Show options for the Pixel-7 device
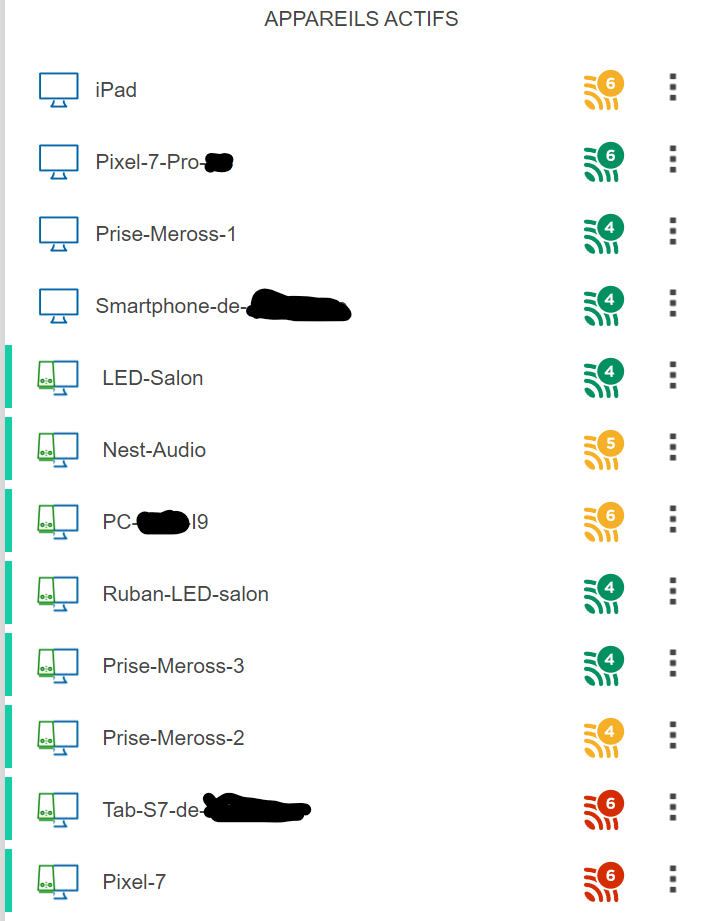 [x=673, y=879]
